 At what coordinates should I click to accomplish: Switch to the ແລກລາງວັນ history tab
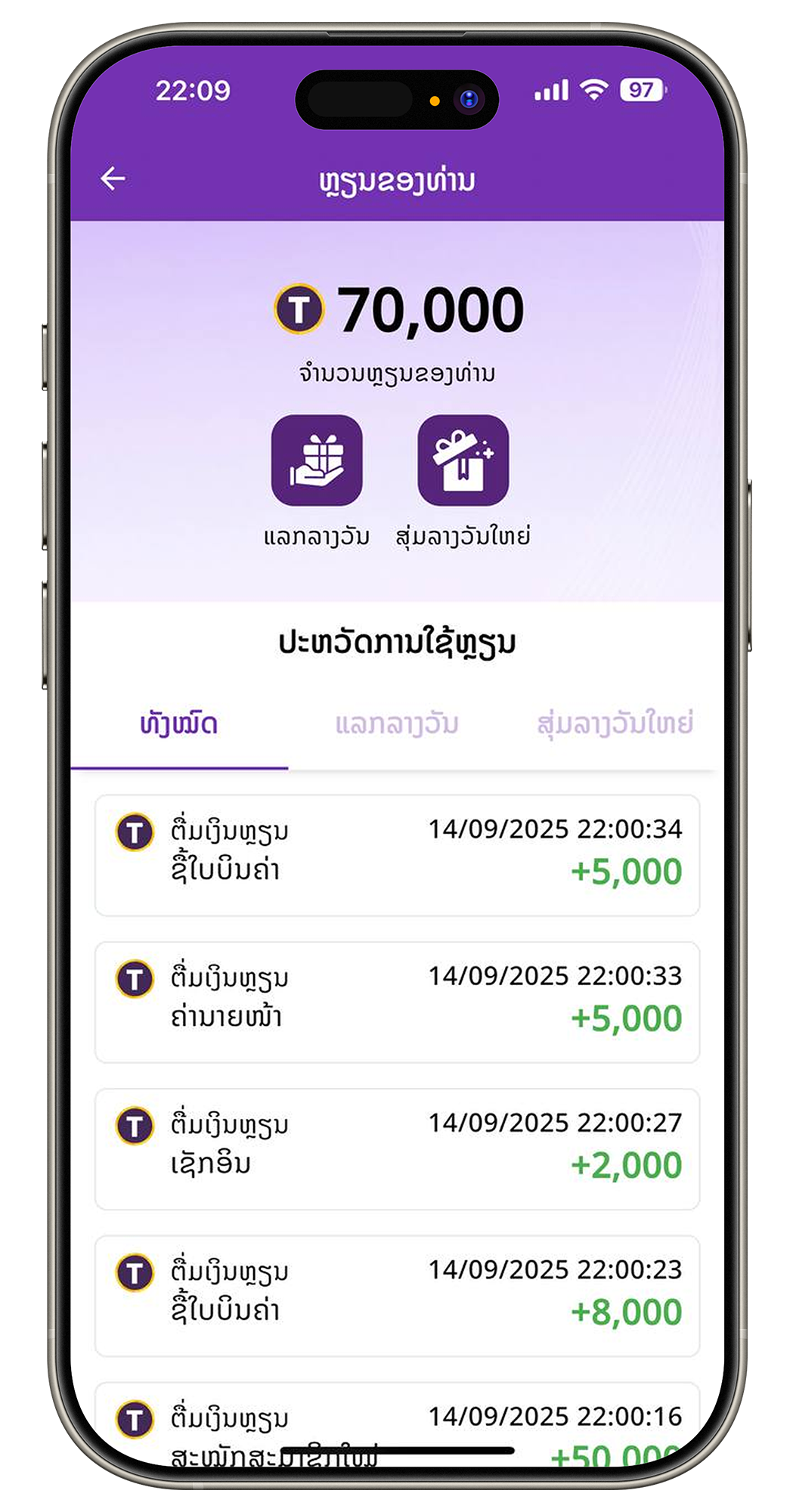click(x=395, y=723)
